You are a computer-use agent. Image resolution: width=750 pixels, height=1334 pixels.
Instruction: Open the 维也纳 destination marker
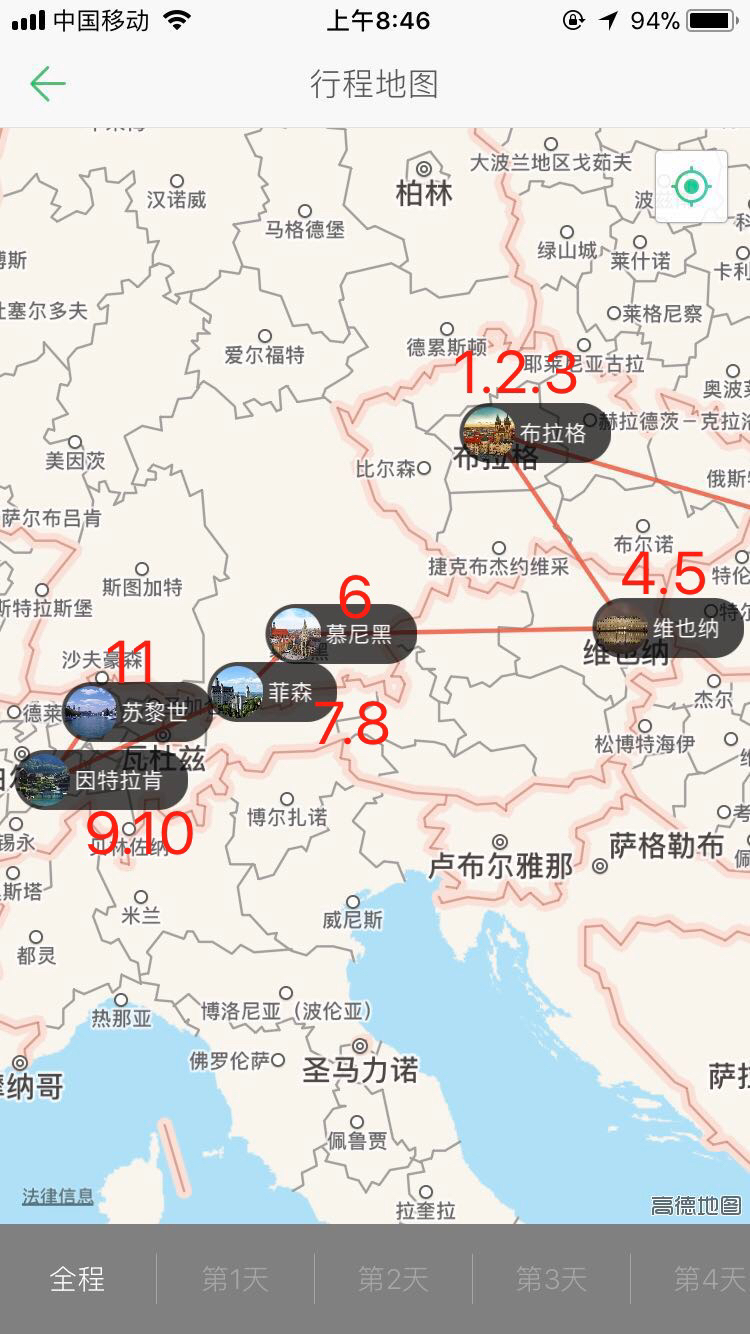668,628
